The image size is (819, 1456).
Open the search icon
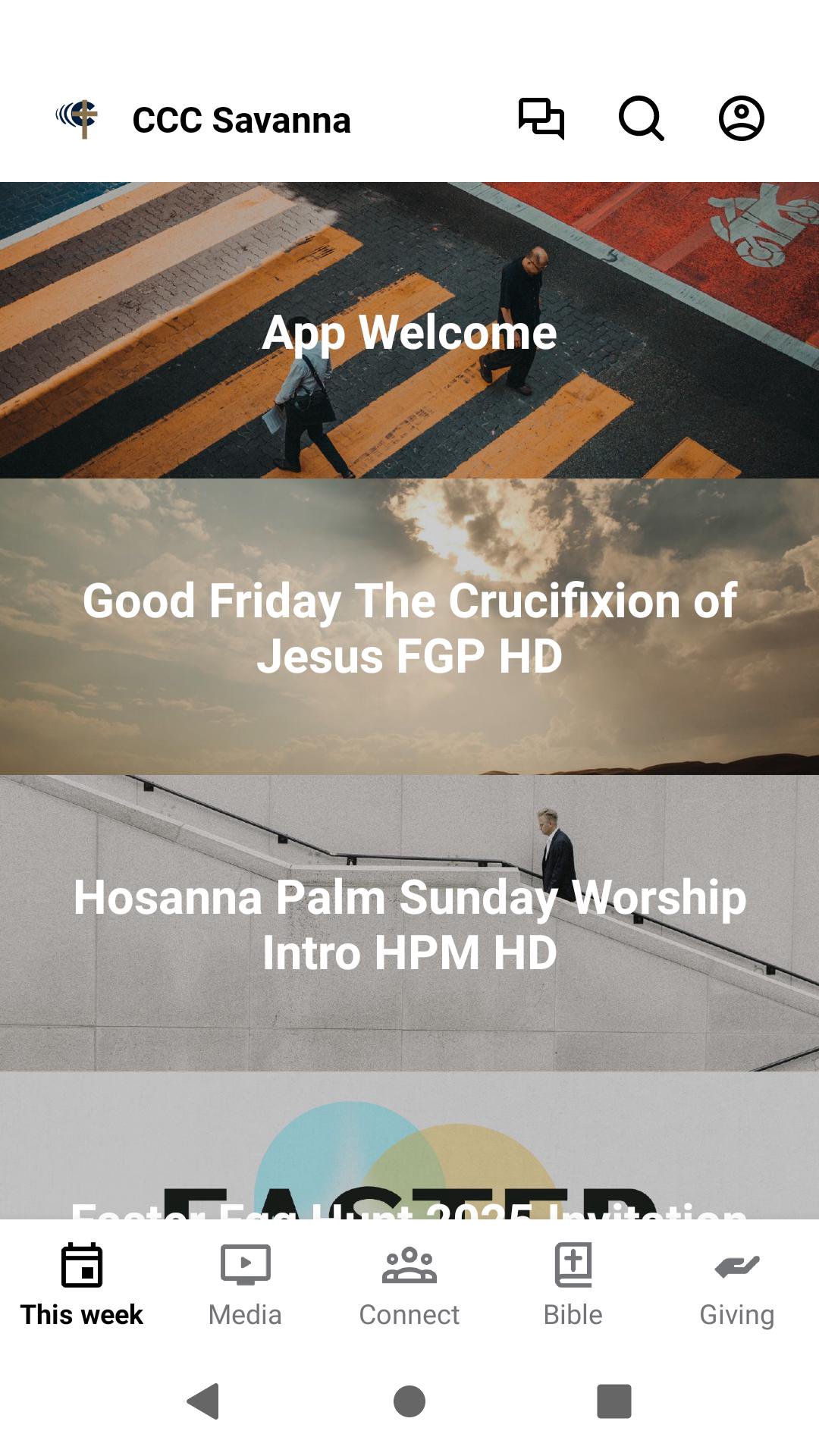[x=641, y=118]
